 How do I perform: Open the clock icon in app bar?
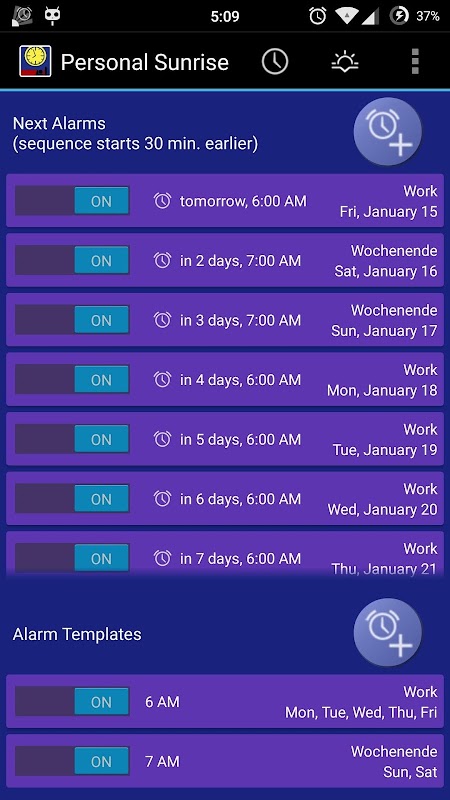275,62
